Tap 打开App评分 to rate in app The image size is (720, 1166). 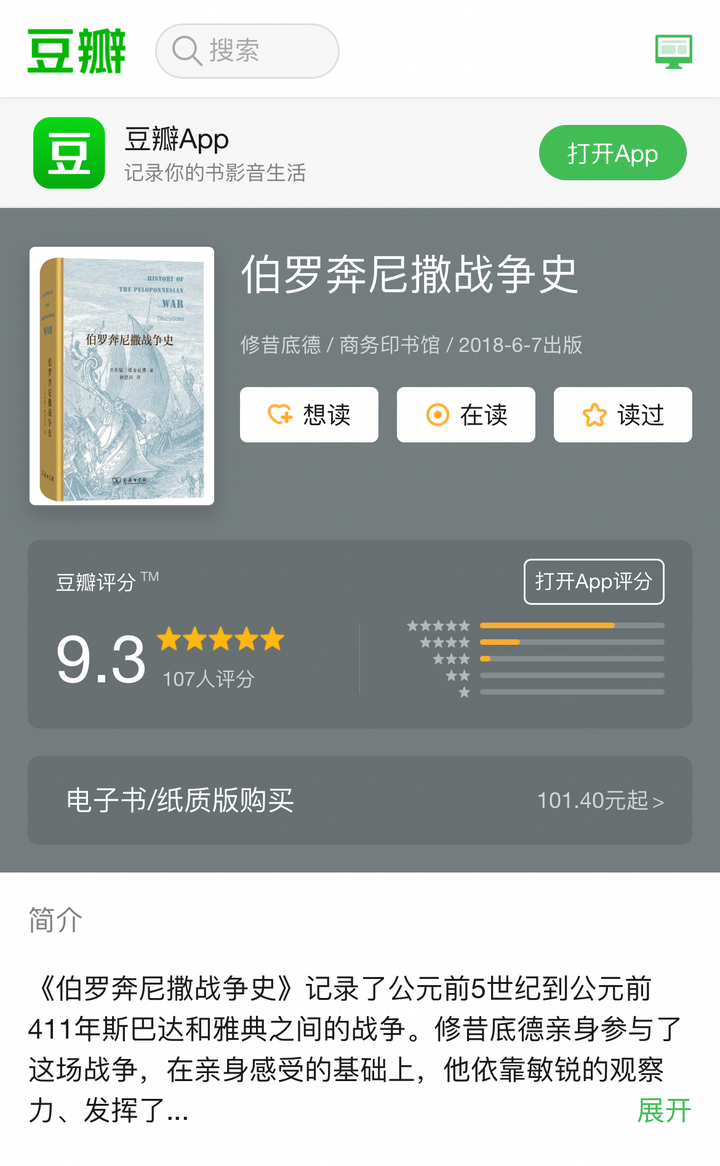pyautogui.click(x=593, y=581)
